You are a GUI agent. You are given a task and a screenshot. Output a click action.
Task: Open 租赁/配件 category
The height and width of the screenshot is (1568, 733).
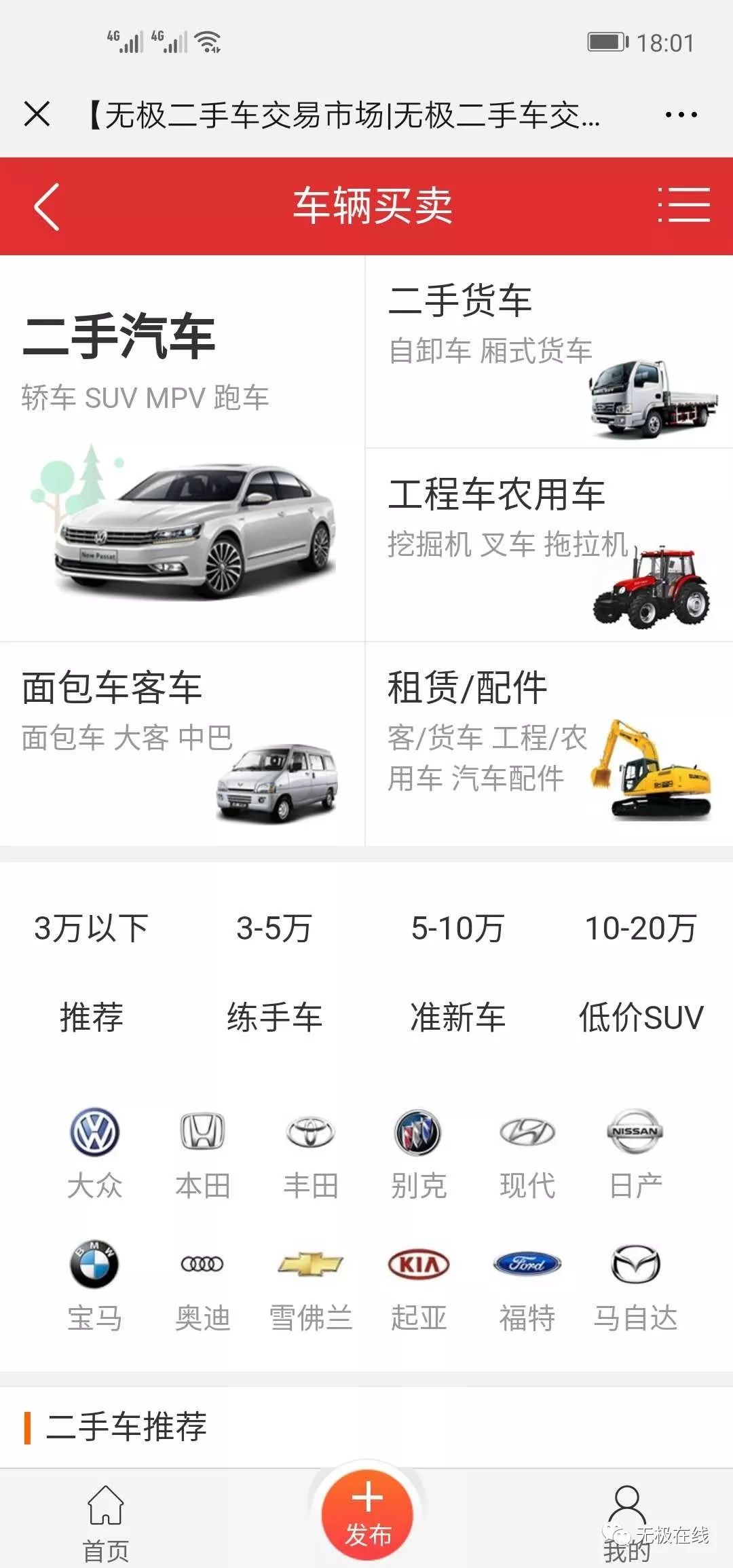(548, 743)
